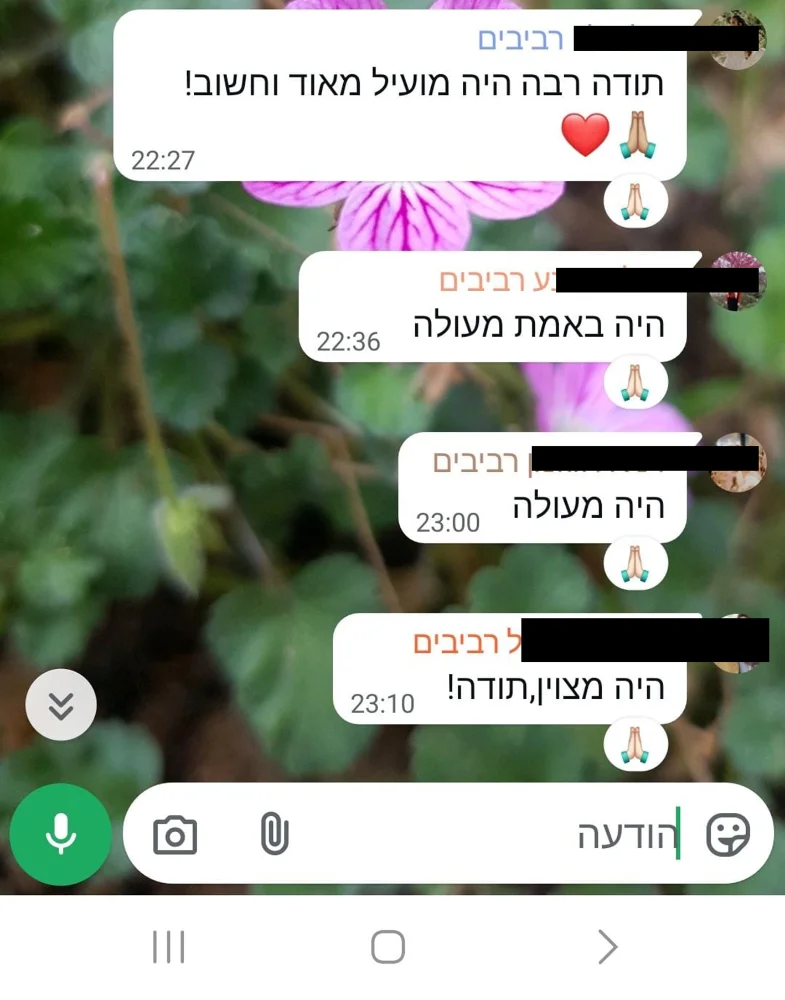This screenshot has height=1000, width=785.
Task: Attach a file with the paperclip icon
Action: coord(273,834)
